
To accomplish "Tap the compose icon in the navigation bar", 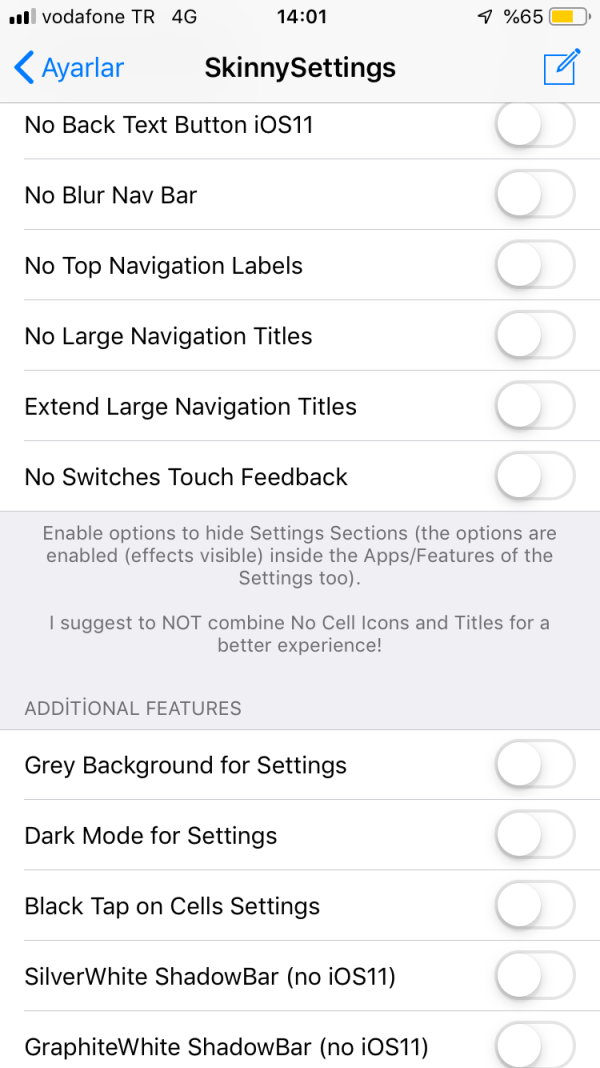I will click(561, 68).
